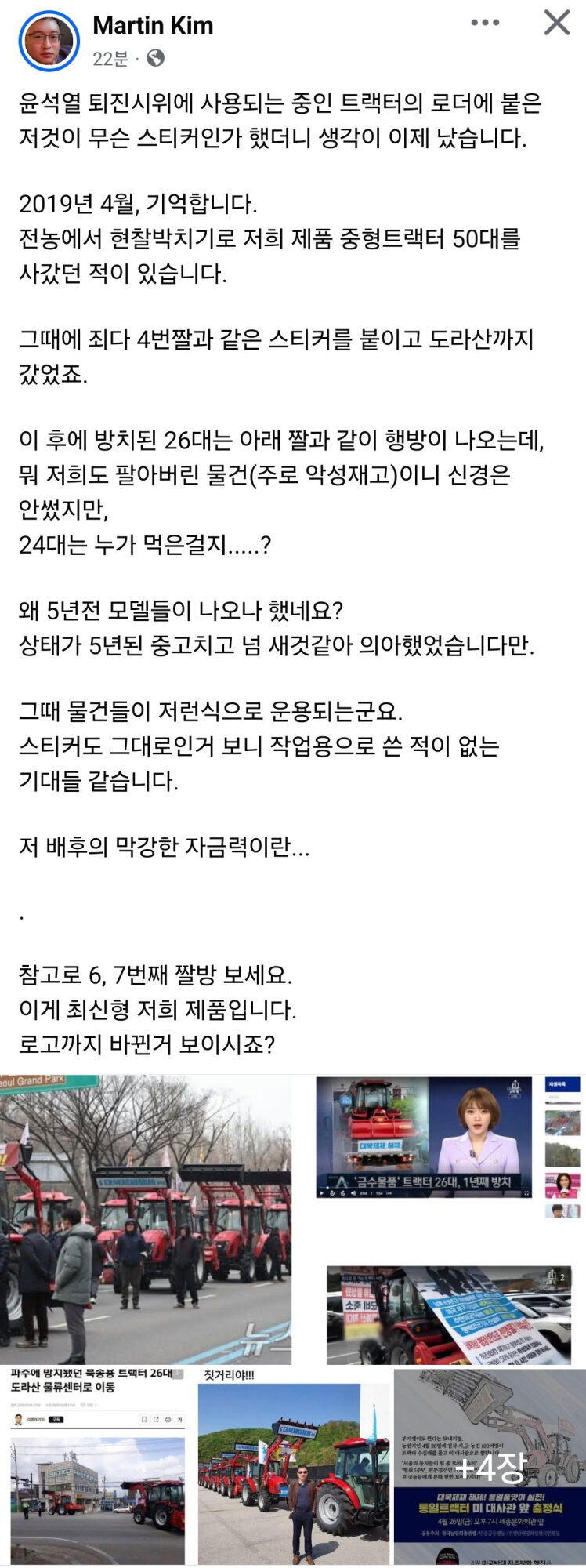Open Martin Kim's profile picture
This screenshot has width=586, height=1568.
pyautogui.click(x=49, y=42)
